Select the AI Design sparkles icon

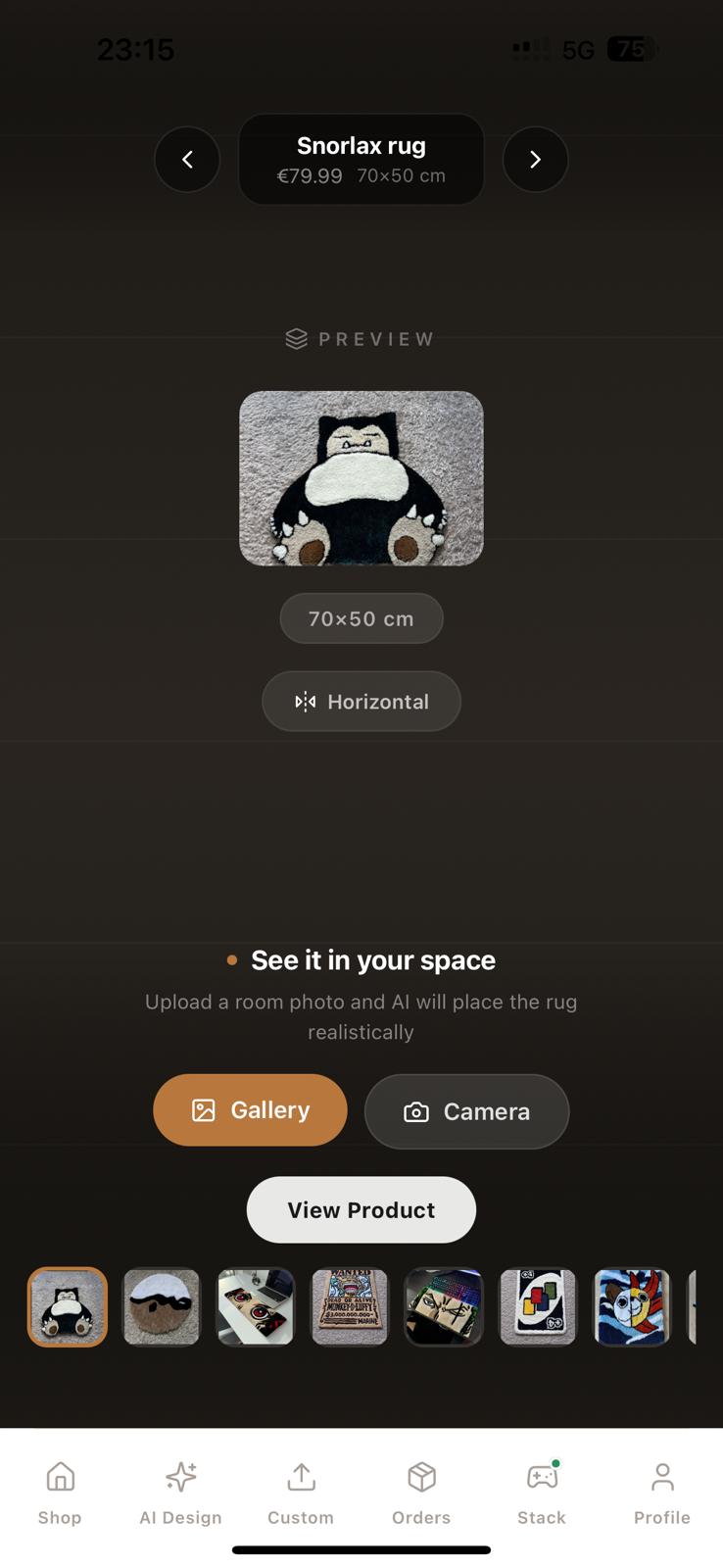pos(180,1477)
